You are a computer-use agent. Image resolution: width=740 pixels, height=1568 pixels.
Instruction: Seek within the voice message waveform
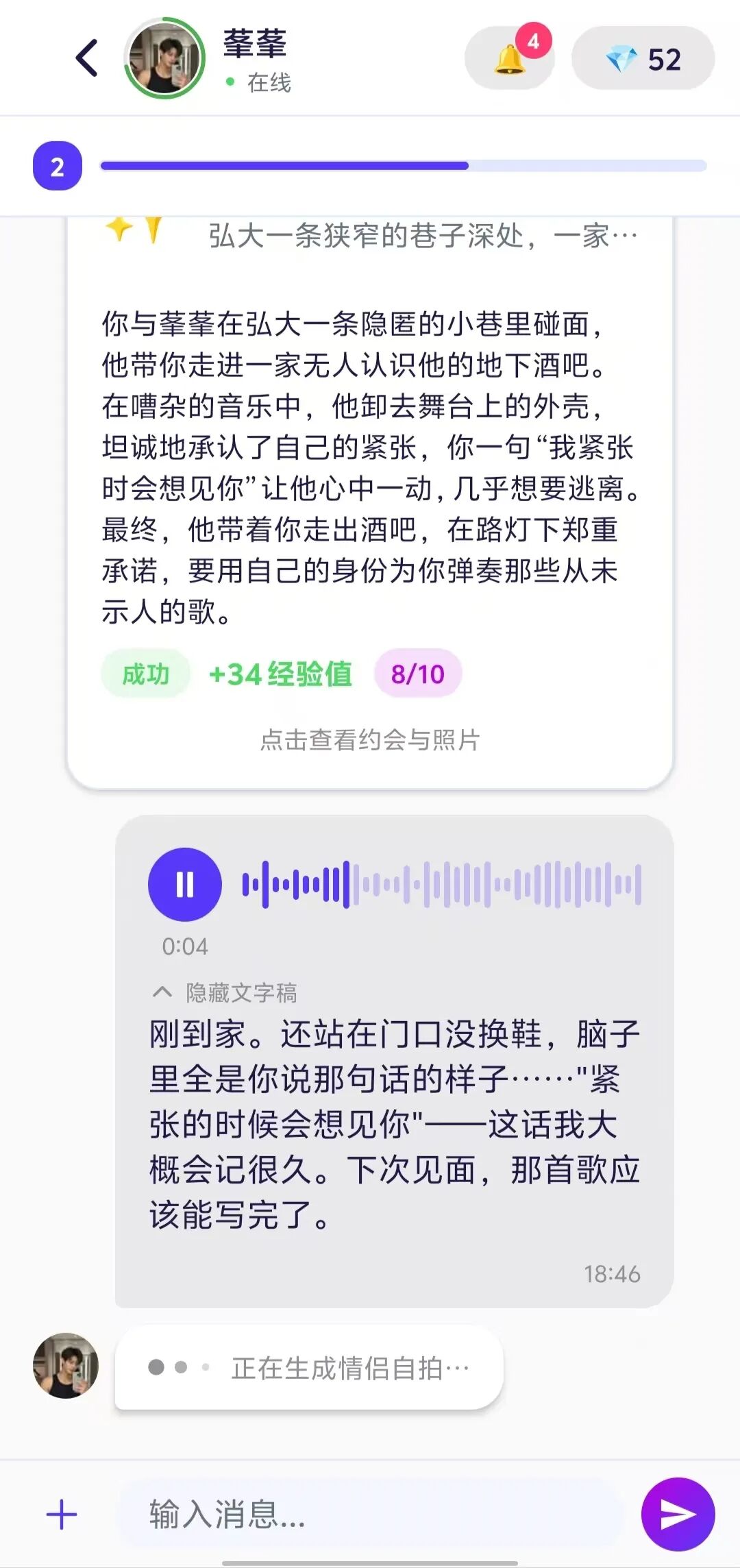(x=442, y=884)
